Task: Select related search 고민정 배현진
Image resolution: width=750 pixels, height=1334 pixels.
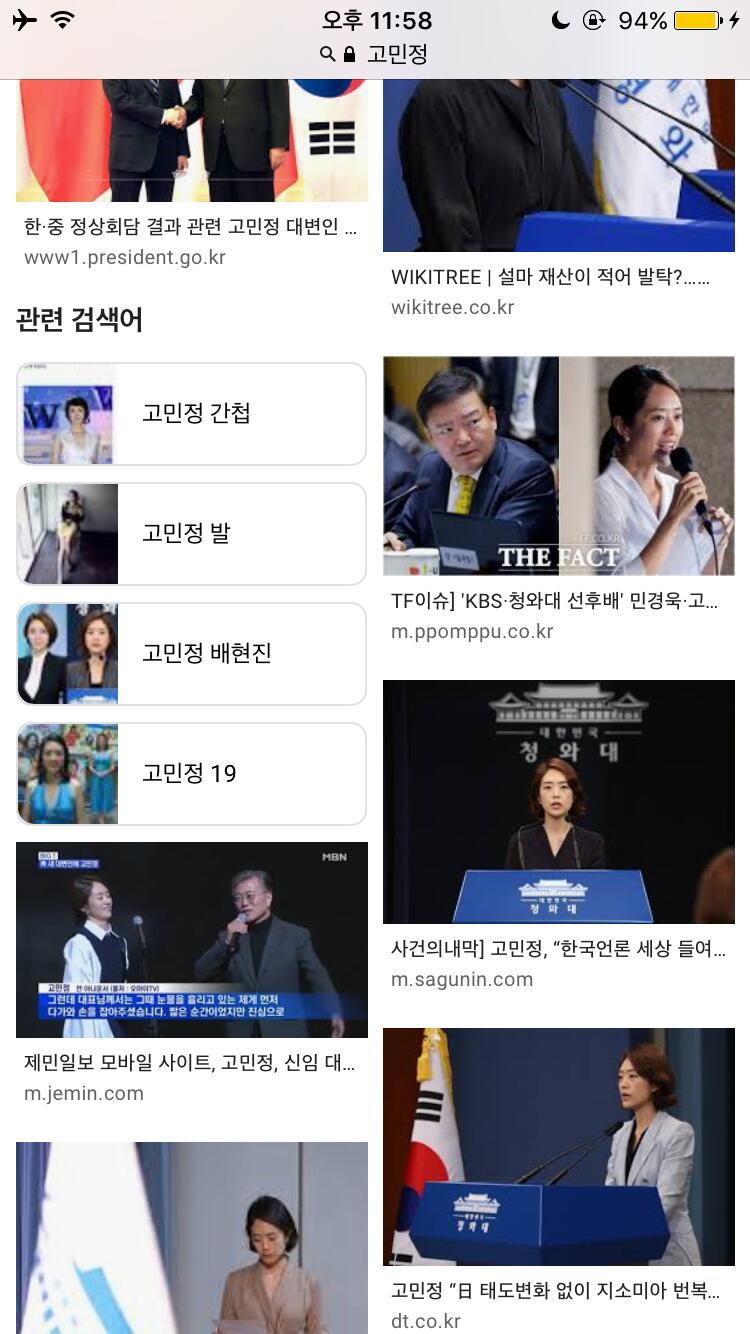Action: (191, 654)
